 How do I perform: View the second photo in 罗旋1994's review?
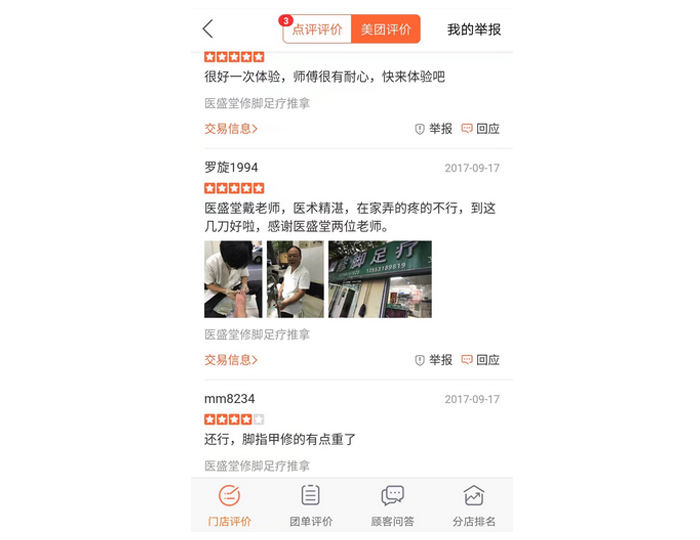[x=295, y=279]
